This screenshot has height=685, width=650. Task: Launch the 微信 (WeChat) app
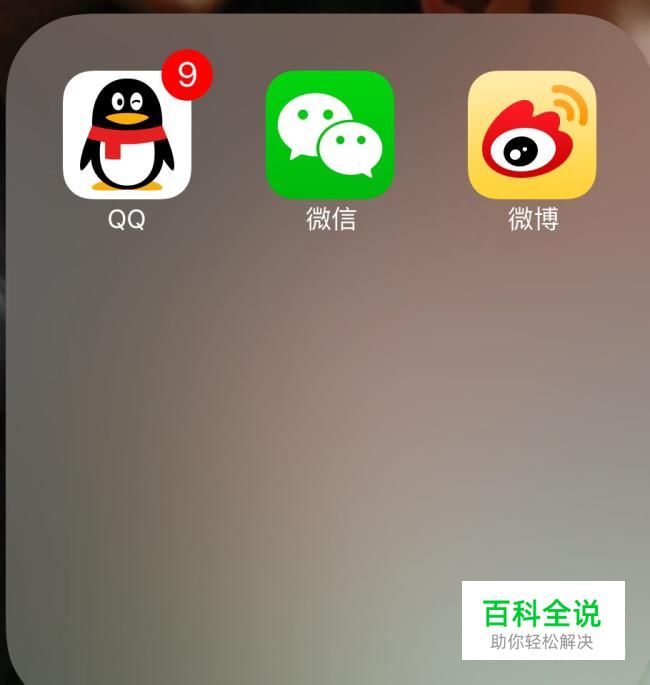tap(330, 135)
